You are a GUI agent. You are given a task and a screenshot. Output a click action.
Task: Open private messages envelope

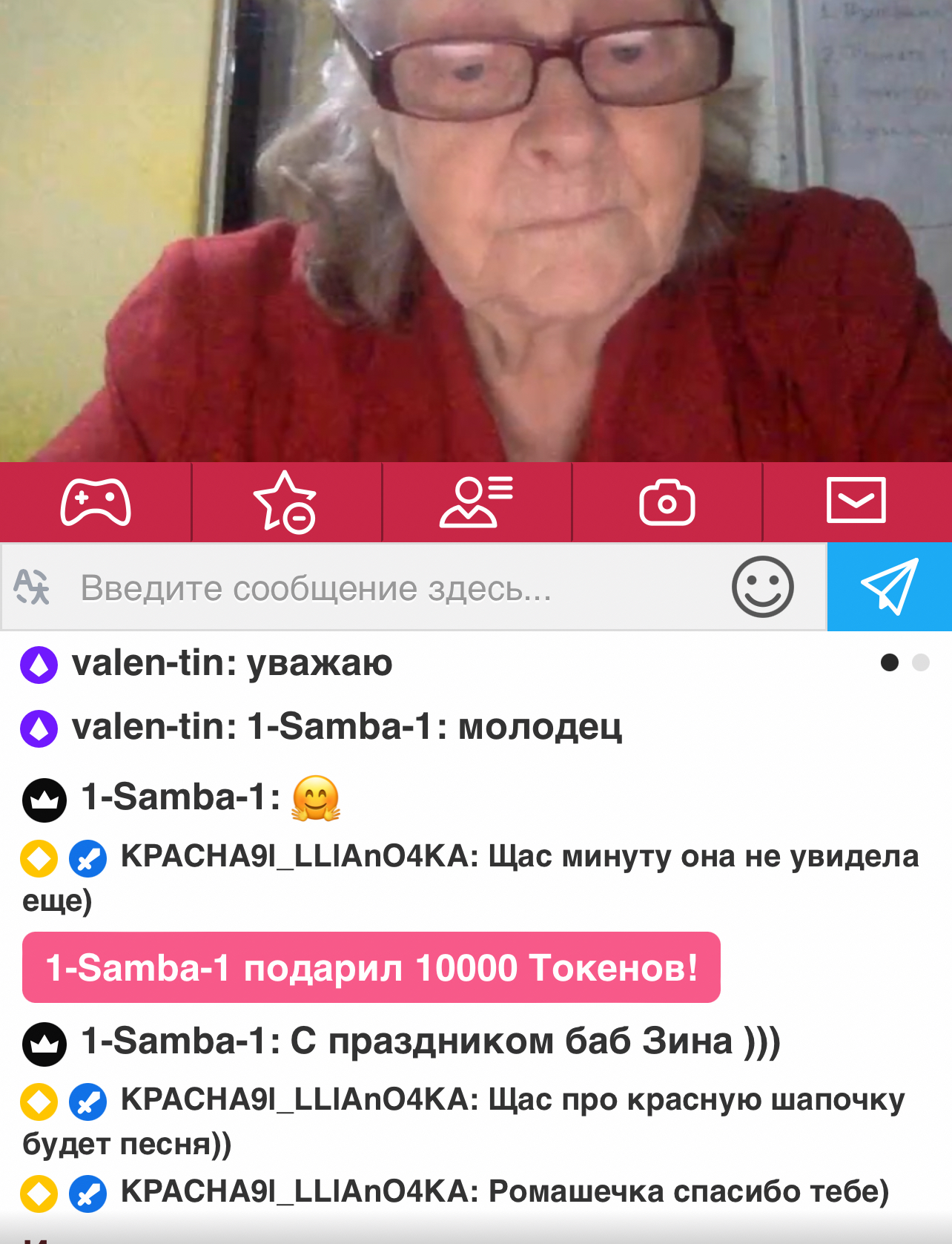tap(856, 501)
